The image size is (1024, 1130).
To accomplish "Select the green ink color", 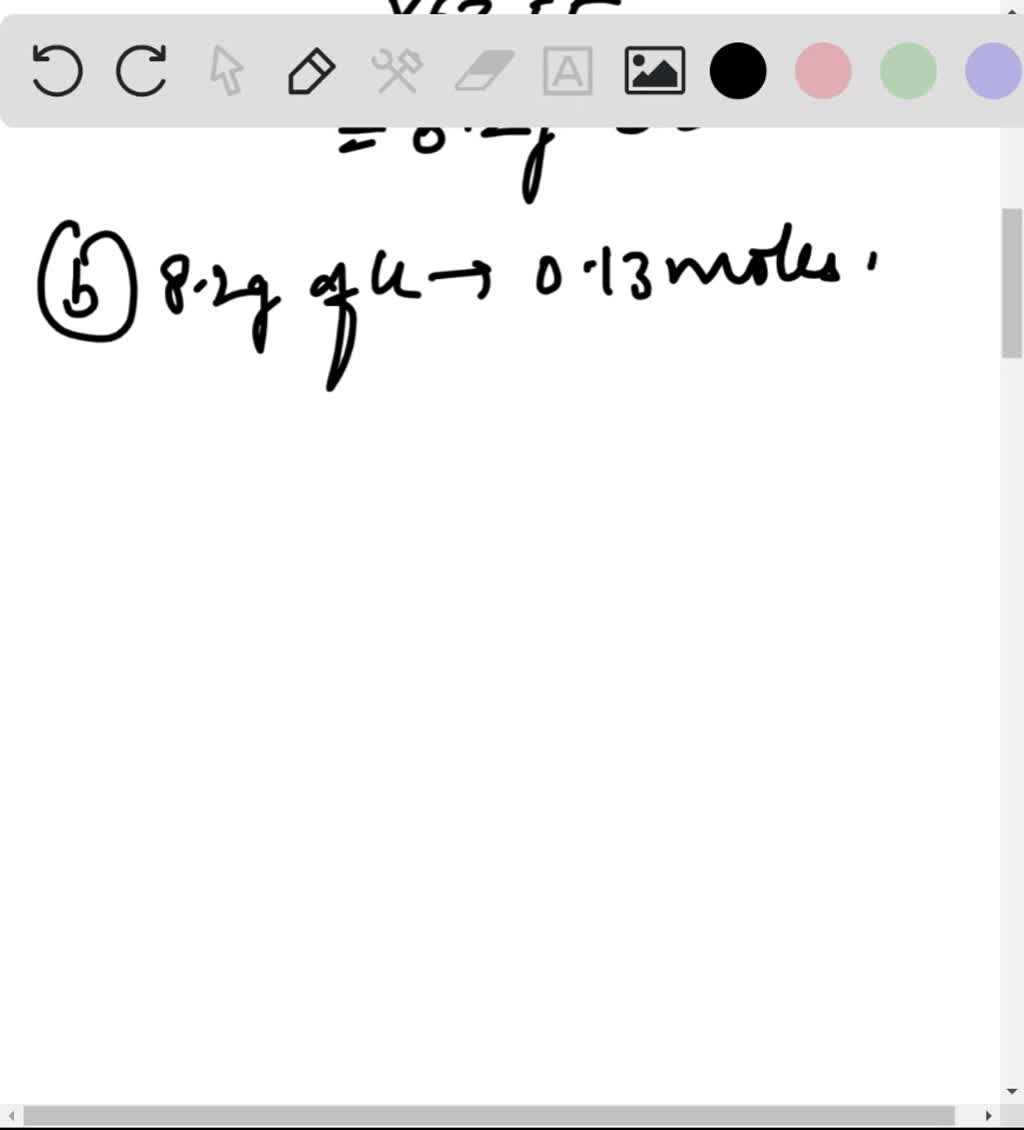I will (907, 71).
